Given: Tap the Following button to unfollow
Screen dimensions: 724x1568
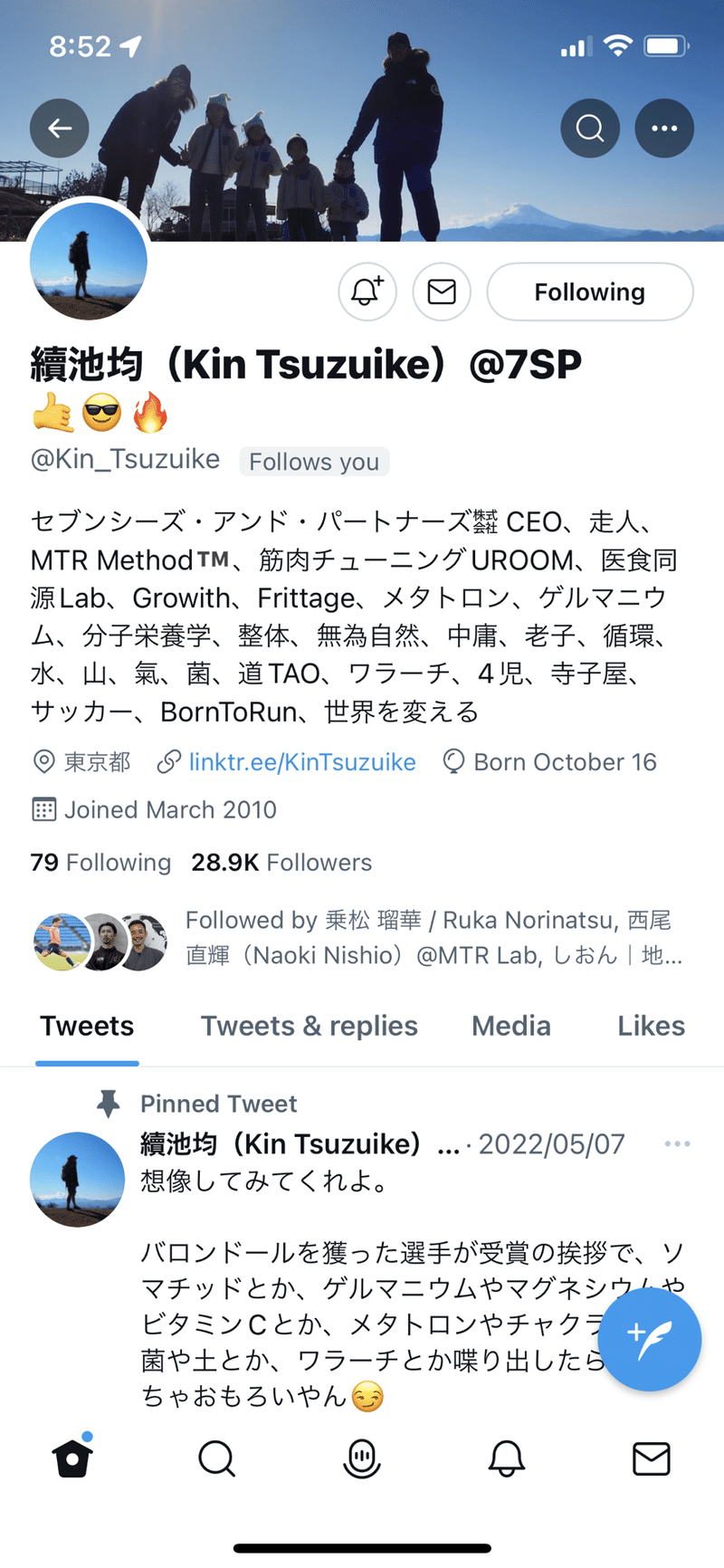Looking at the screenshot, I should [x=590, y=292].
